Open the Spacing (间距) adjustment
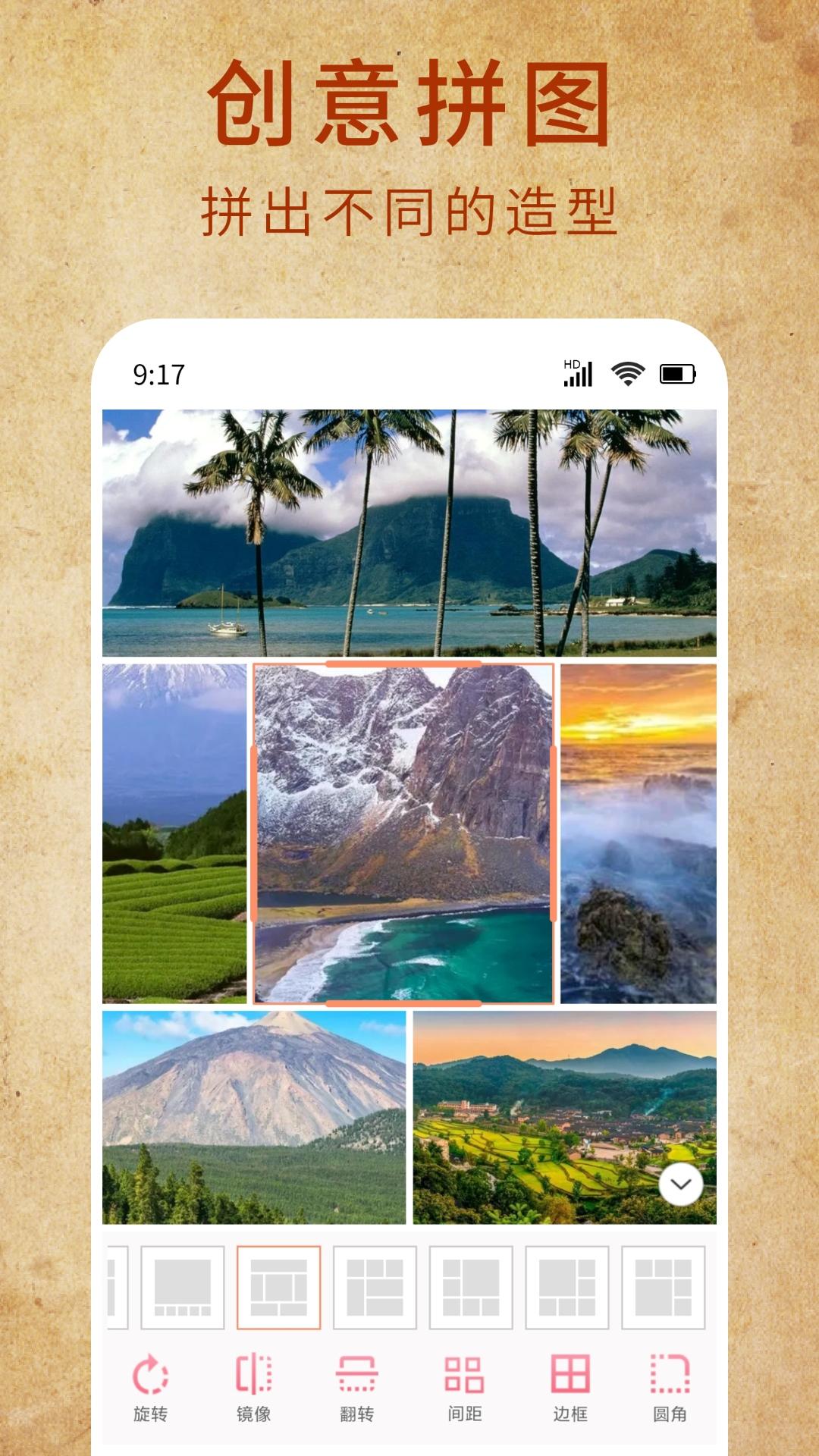Screen dimensions: 819x1456 pyautogui.click(x=465, y=1388)
